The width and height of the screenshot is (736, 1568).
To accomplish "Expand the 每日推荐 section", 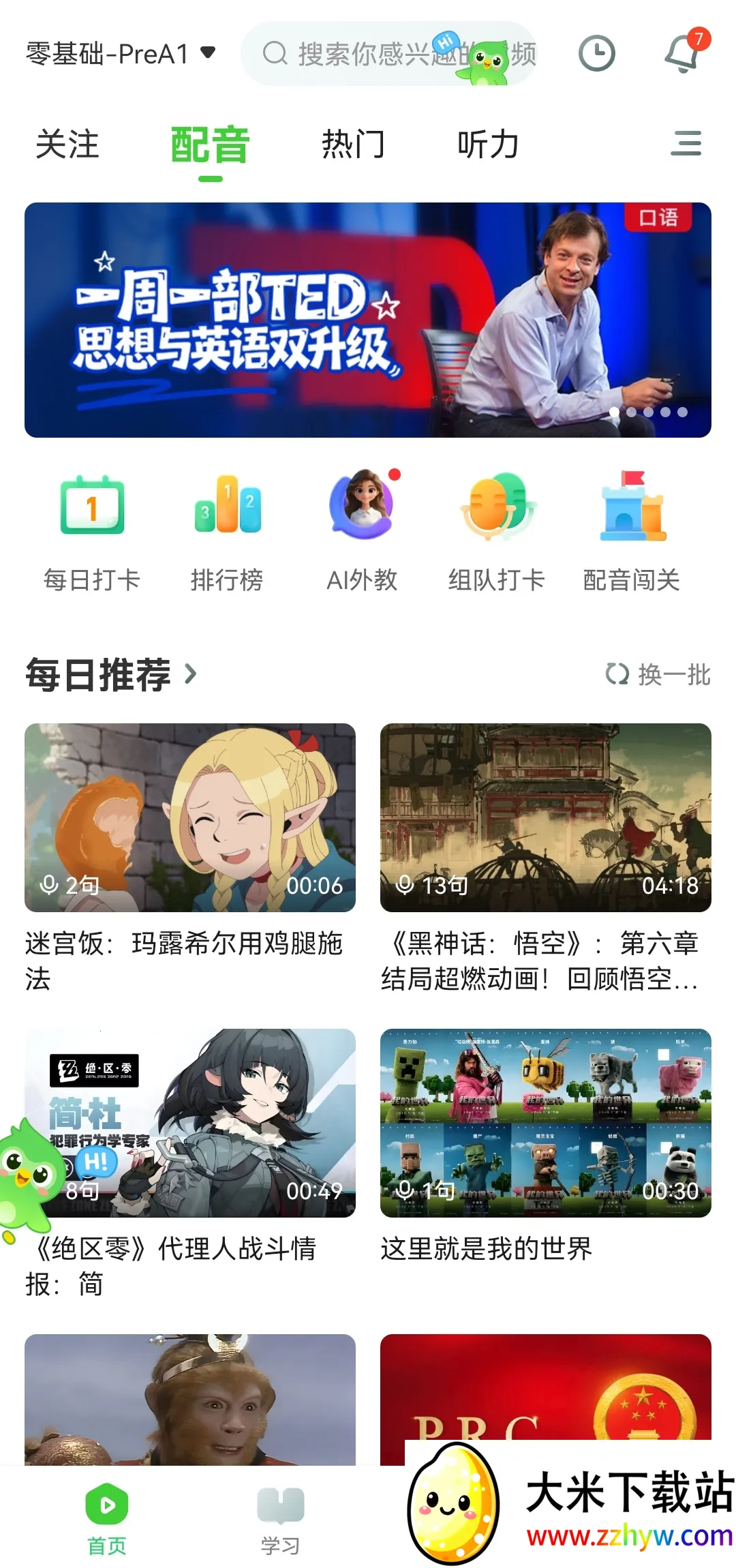I will coord(111,675).
